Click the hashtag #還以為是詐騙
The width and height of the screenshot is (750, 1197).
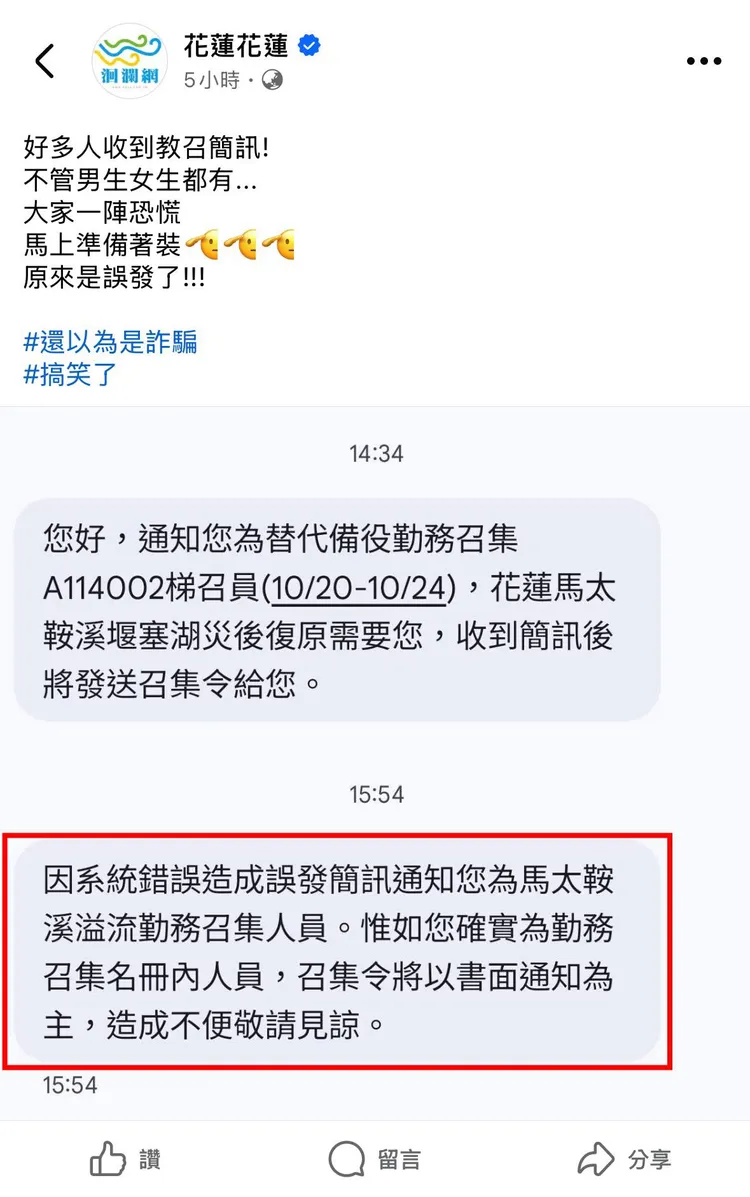coord(110,343)
